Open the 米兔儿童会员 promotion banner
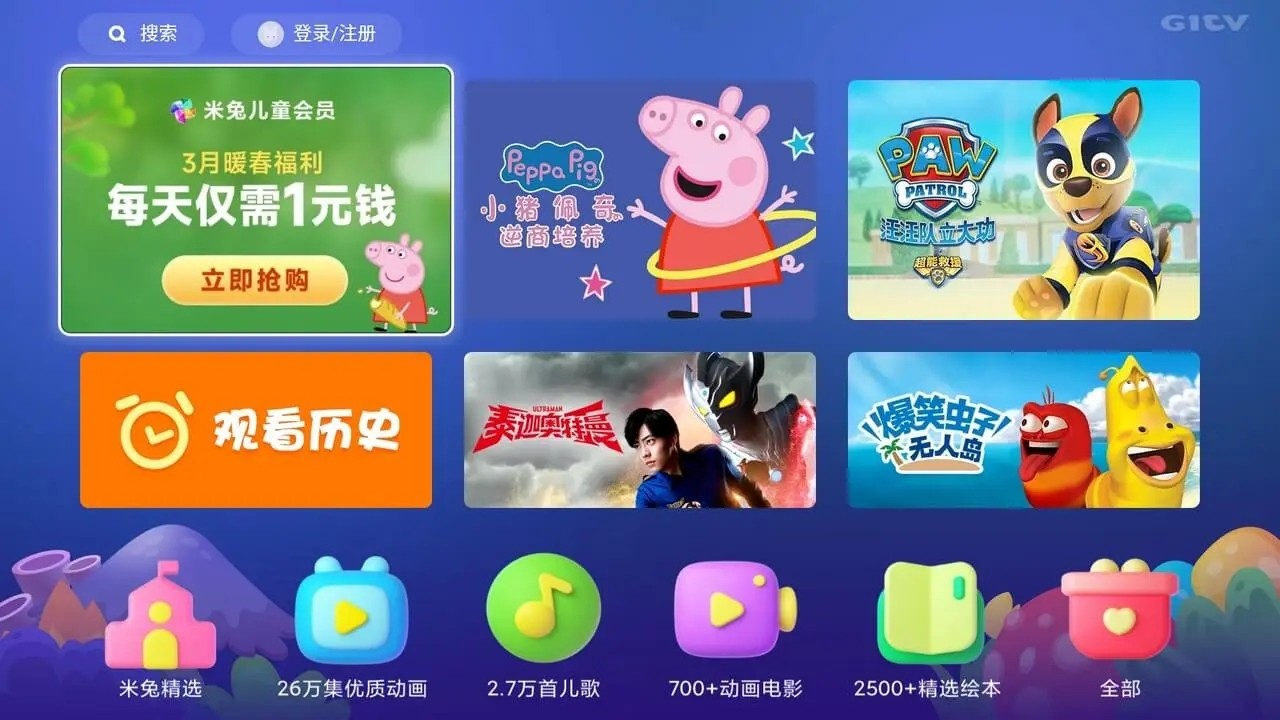1280x720 pixels. (x=256, y=200)
